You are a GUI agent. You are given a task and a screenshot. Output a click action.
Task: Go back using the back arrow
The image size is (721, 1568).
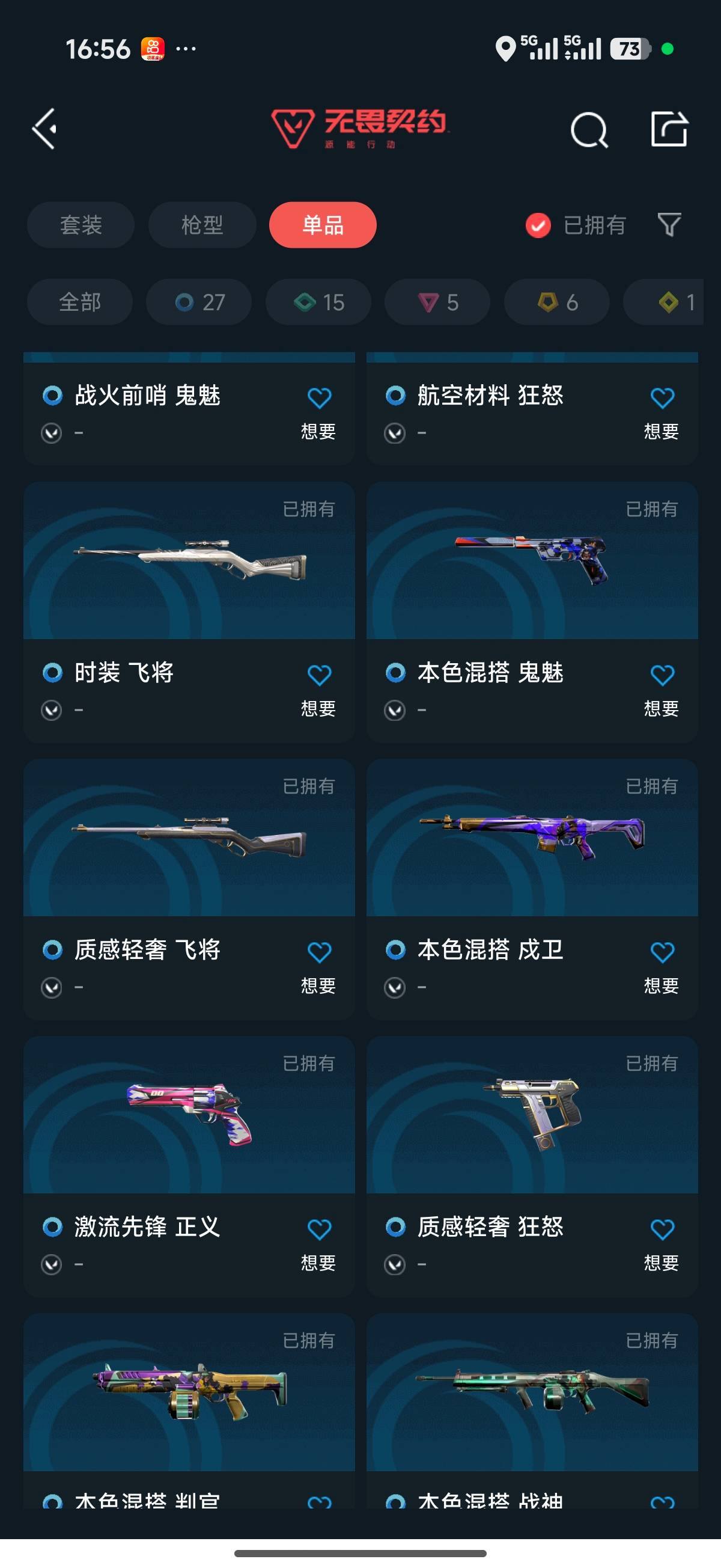click(44, 129)
